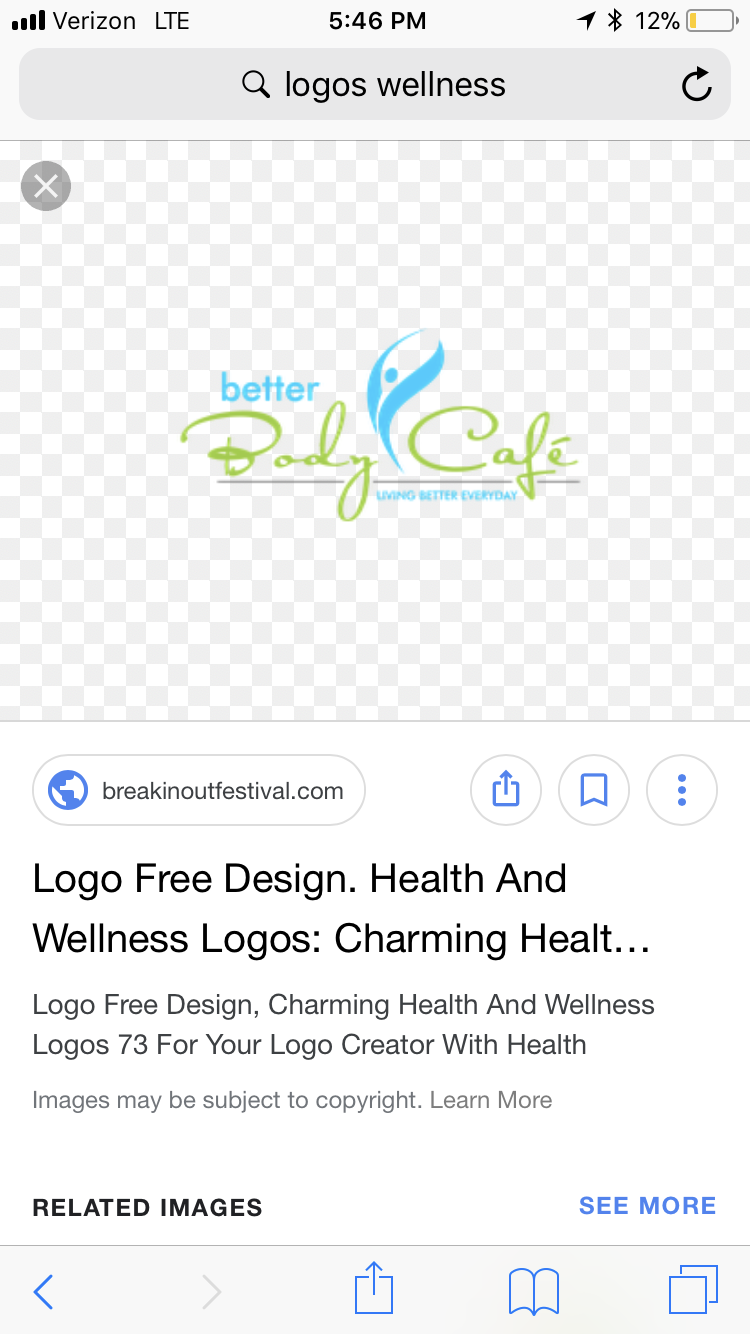Open the Learn More copyright link

tap(491, 1100)
